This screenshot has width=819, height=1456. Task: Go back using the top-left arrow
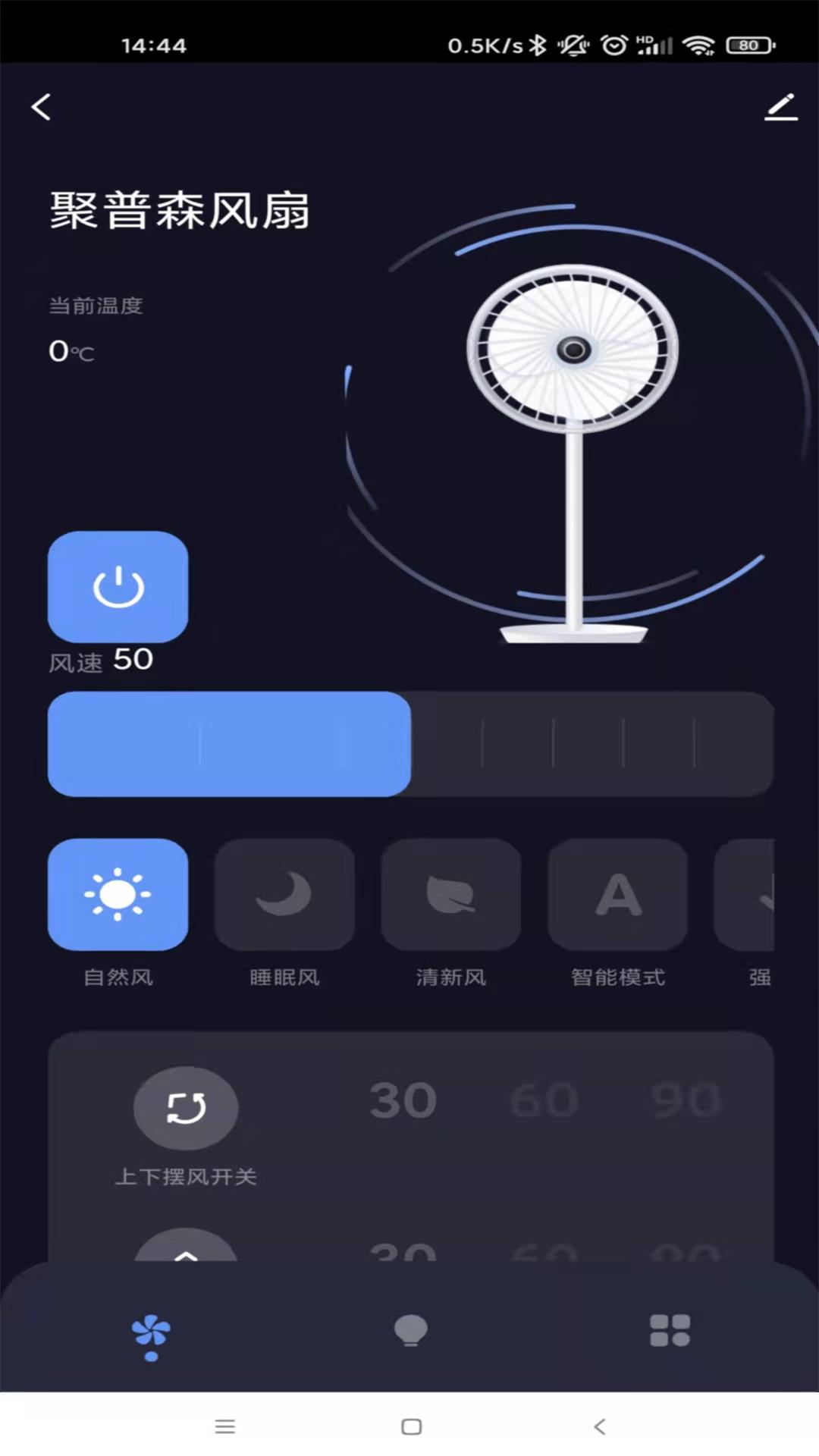pyautogui.click(x=42, y=107)
